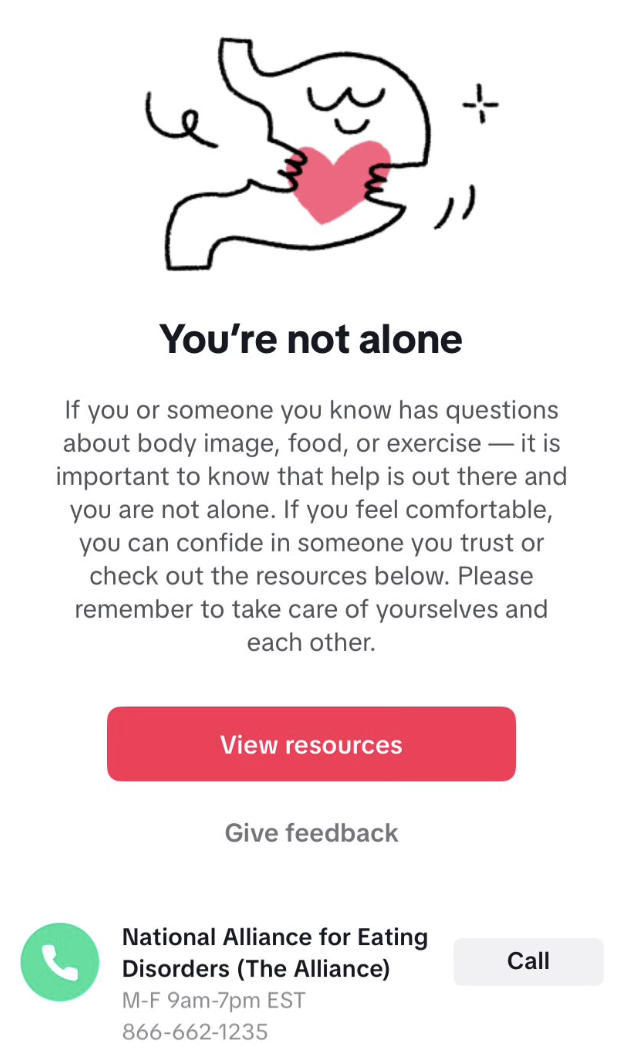Call the National Alliance for Eating Disorders
The image size is (628, 1058).
click(527, 961)
